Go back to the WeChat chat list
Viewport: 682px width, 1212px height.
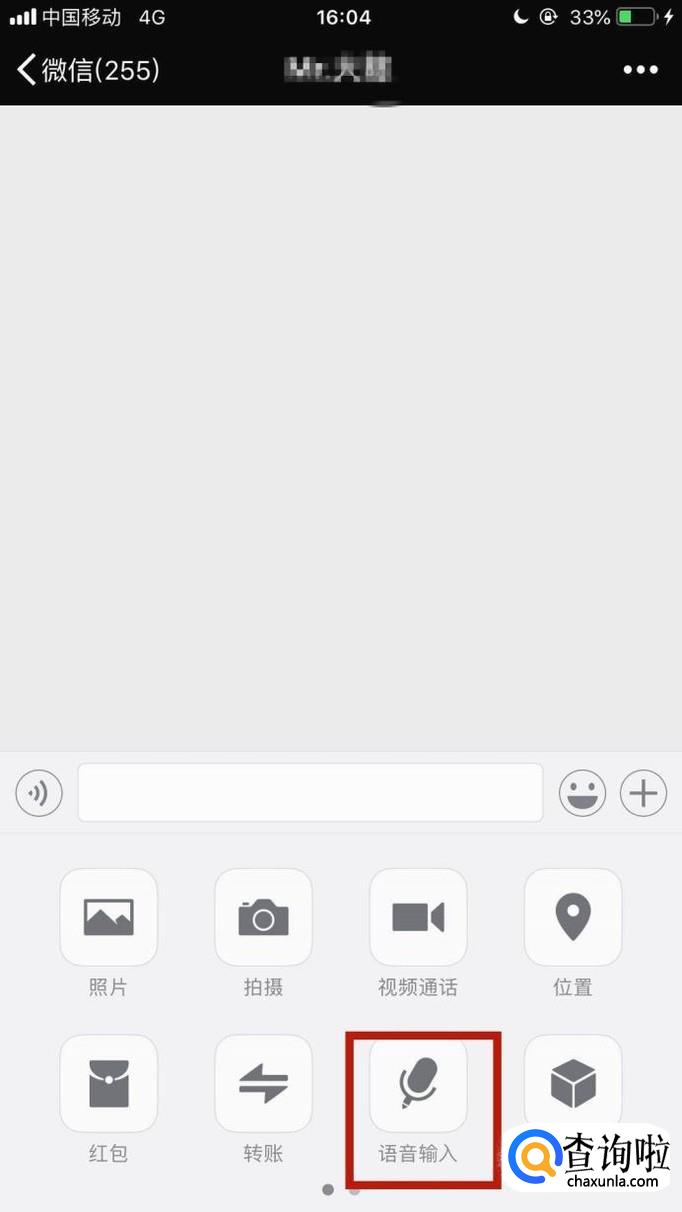[x=88, y=69]
